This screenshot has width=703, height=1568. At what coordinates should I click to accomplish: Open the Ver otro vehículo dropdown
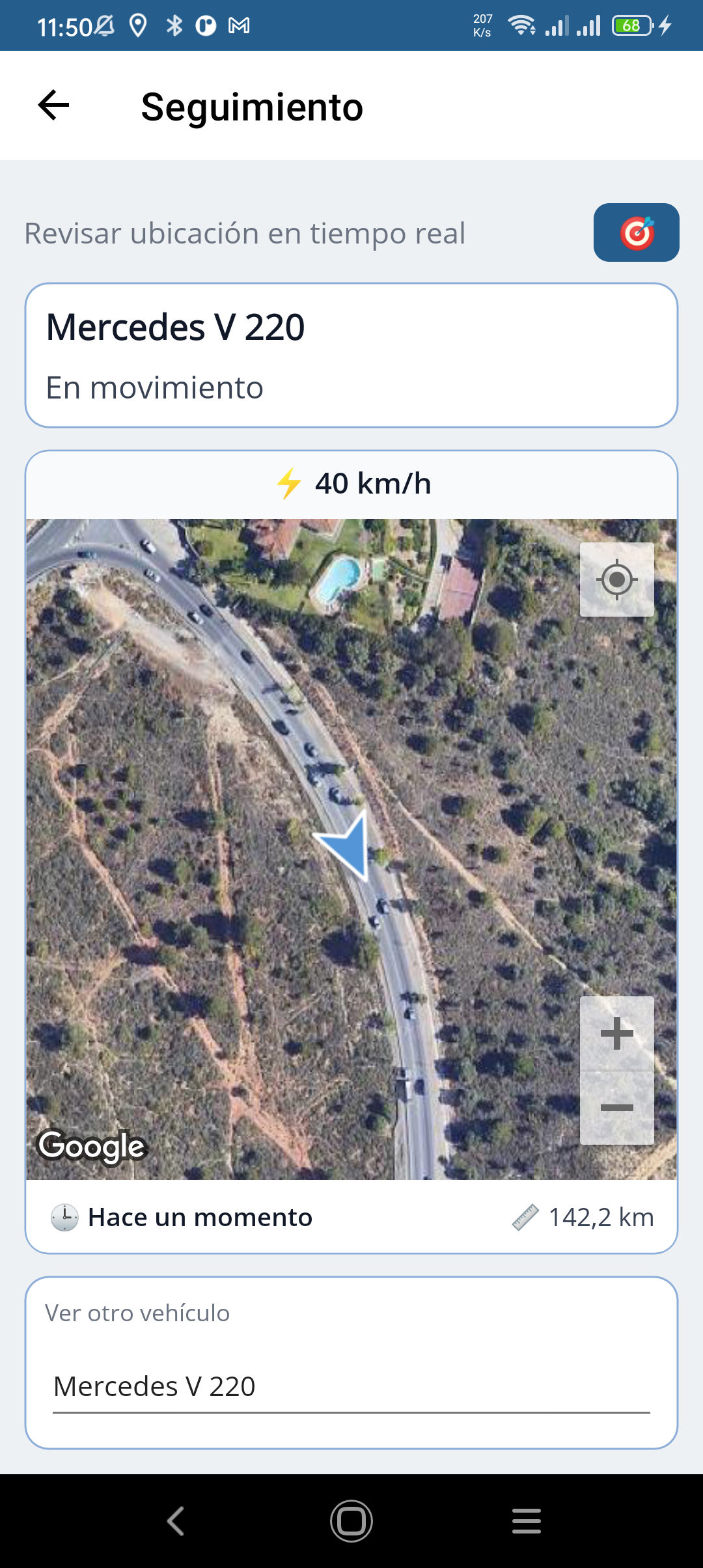[x=351, y=1386]
